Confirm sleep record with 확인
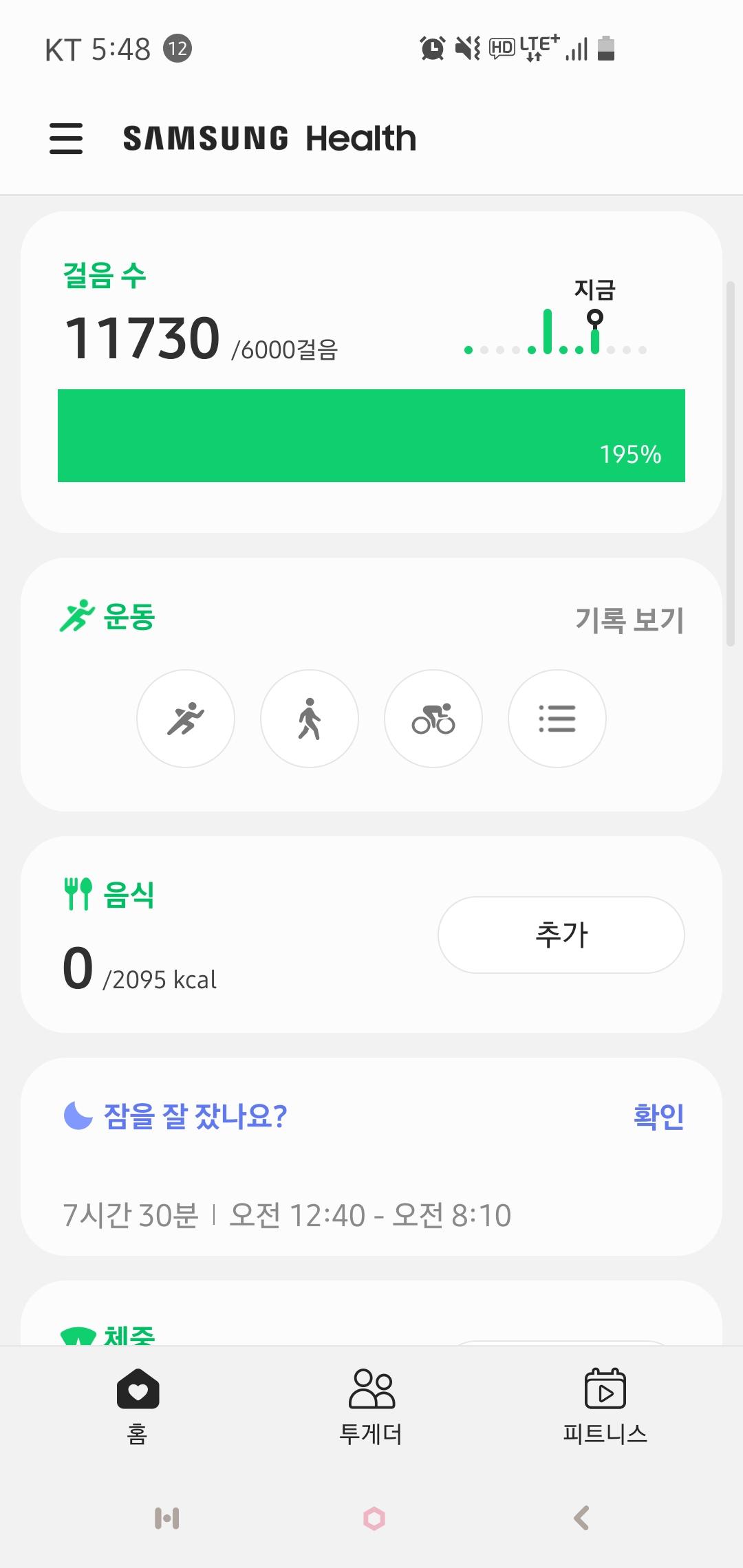Screen dimensions: 743x1568 [658, 1115]
